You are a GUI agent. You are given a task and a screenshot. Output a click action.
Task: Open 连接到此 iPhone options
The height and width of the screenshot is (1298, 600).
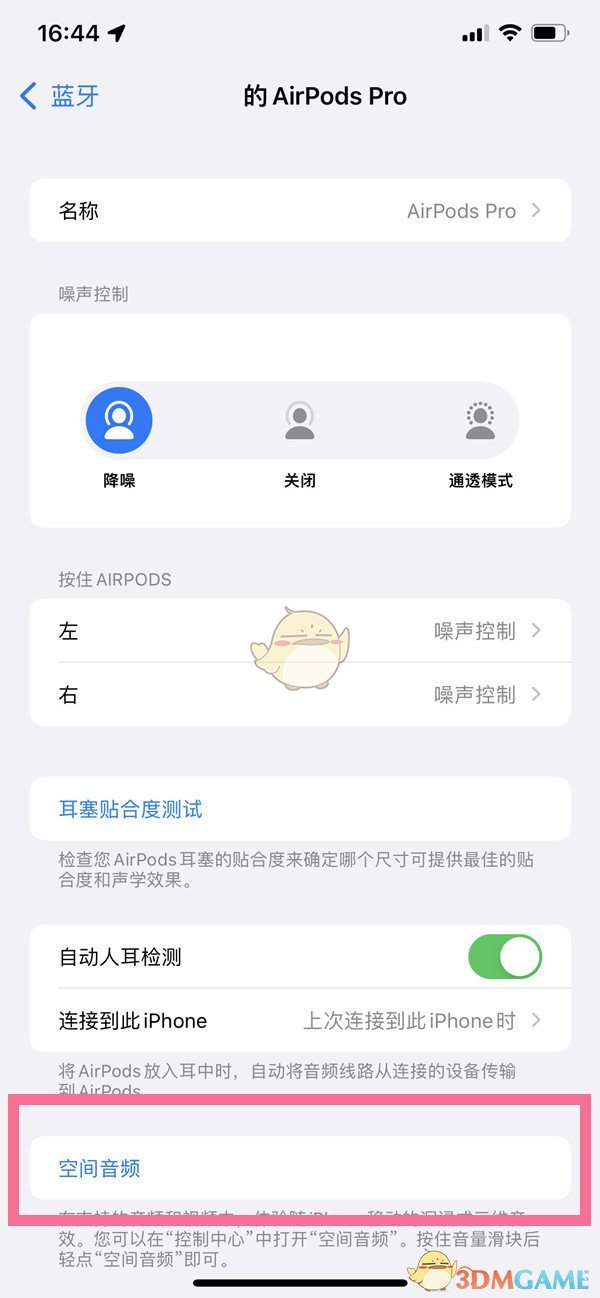(300, 1021)
